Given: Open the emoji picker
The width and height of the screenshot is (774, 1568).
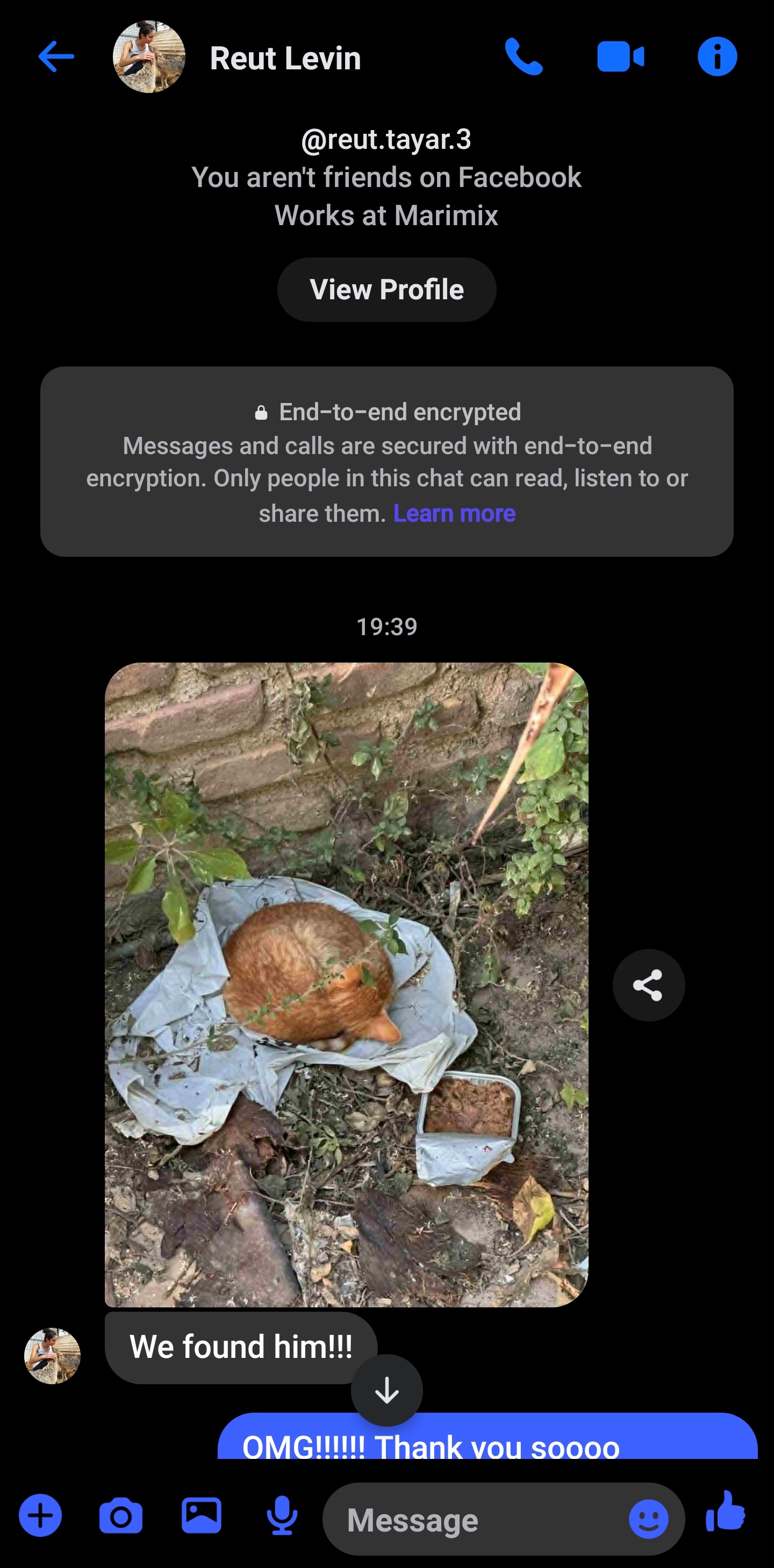Looking at the screenshot, I should [x=648, y=1519].
